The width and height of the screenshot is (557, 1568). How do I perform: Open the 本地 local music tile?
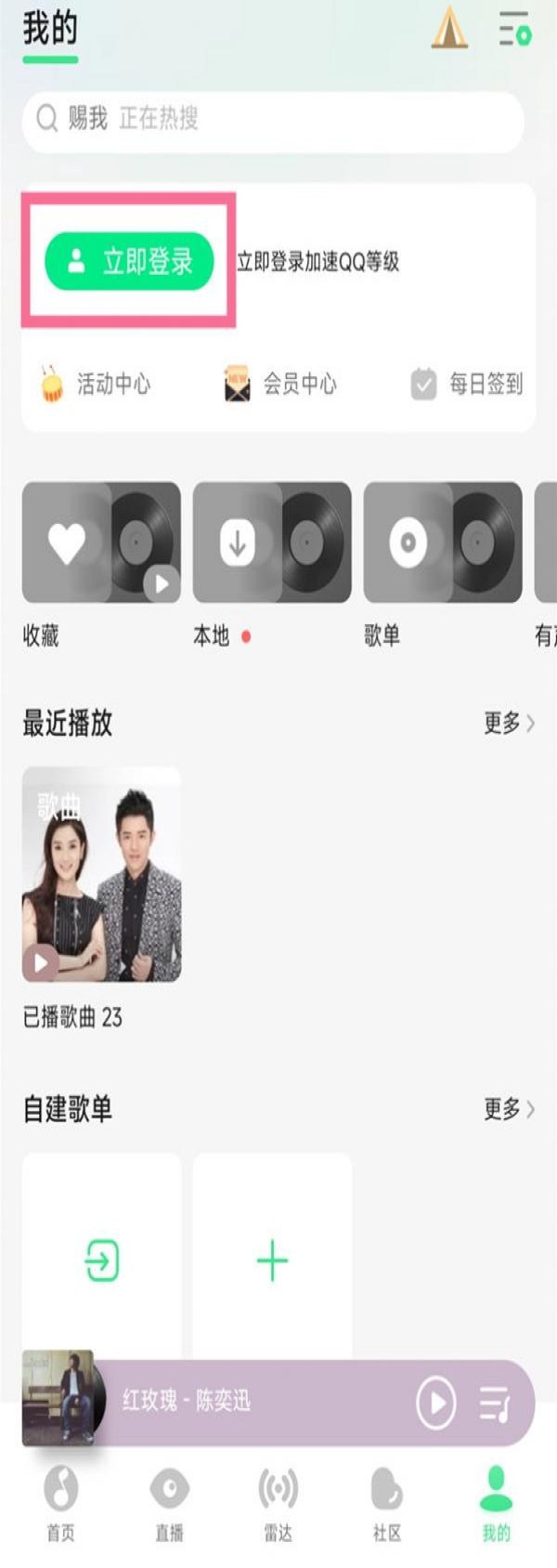pos(272,542)
